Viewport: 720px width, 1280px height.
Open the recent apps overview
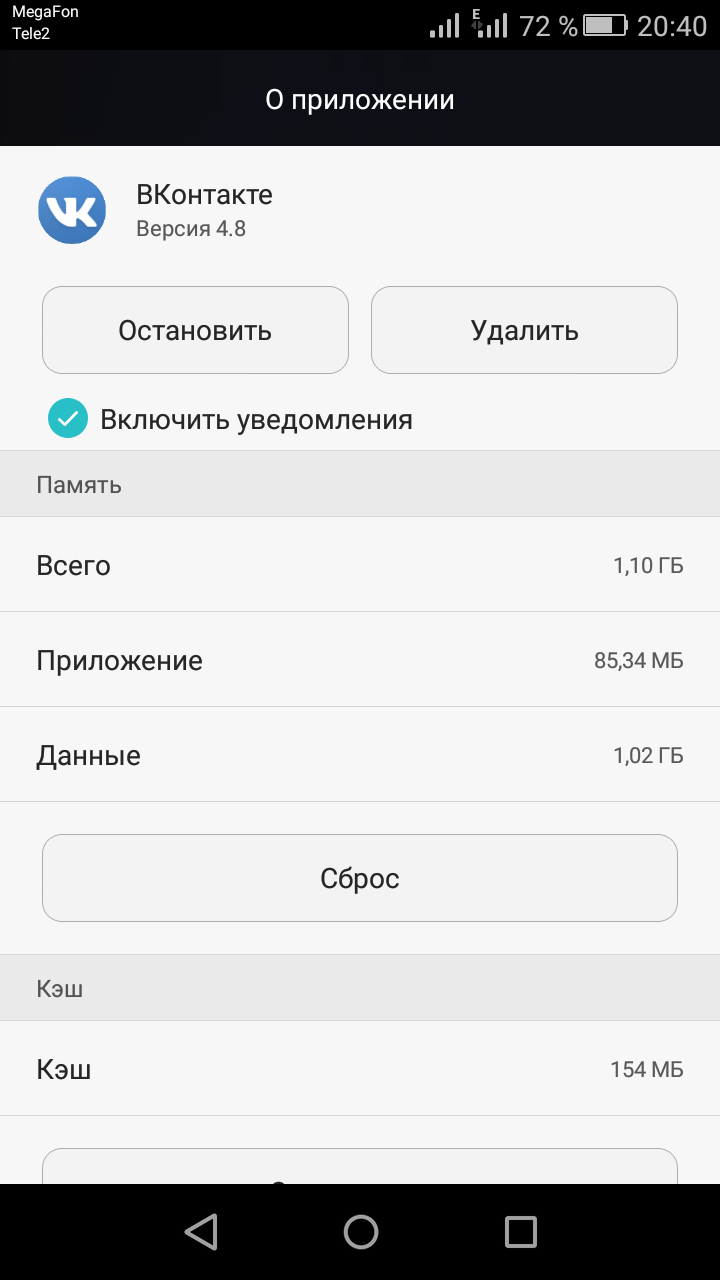(520, 1232)
